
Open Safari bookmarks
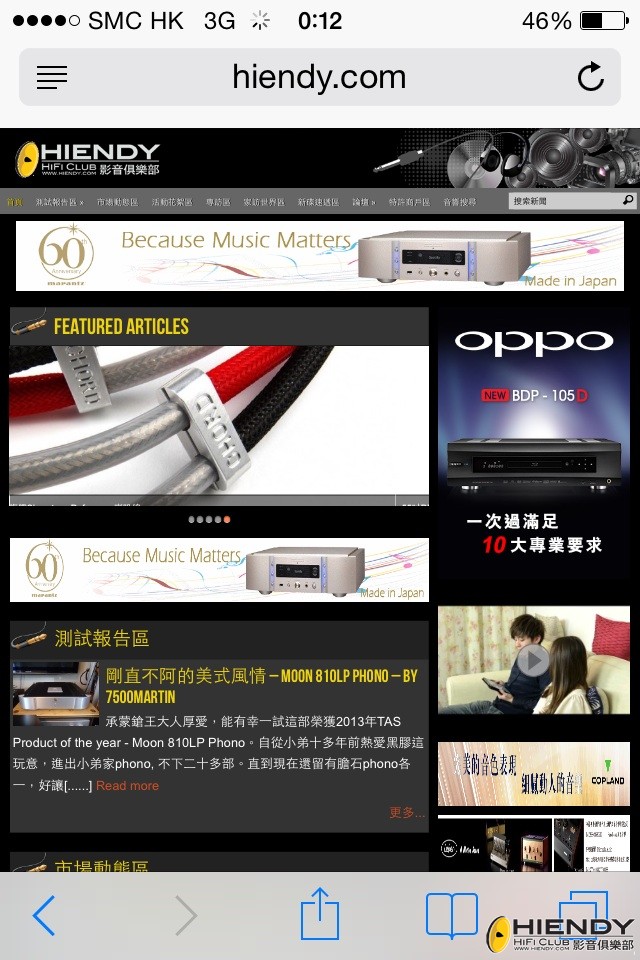point(452,915)
